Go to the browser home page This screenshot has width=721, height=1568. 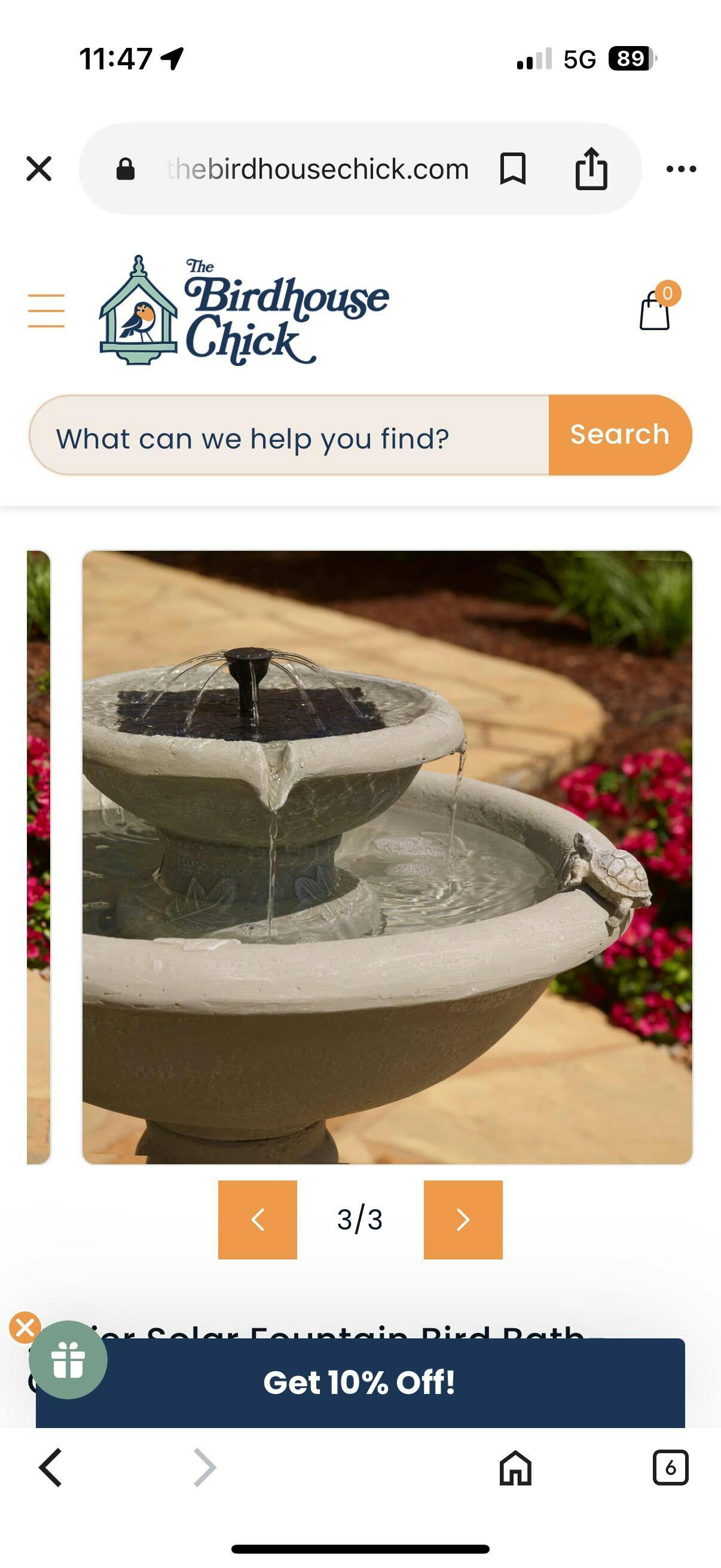(x=515, y=1468)
